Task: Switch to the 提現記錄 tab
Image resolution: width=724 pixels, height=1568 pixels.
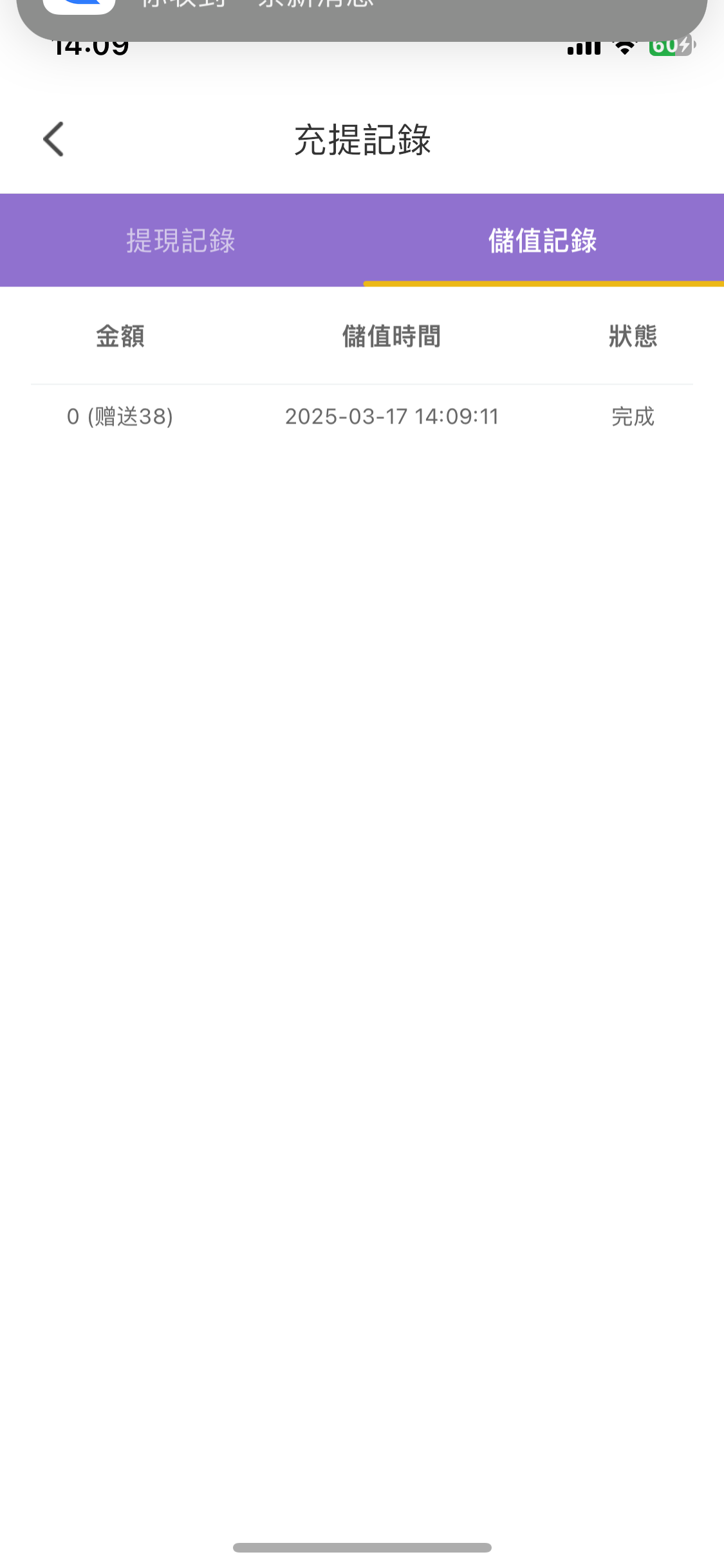Action: [181, 240]
